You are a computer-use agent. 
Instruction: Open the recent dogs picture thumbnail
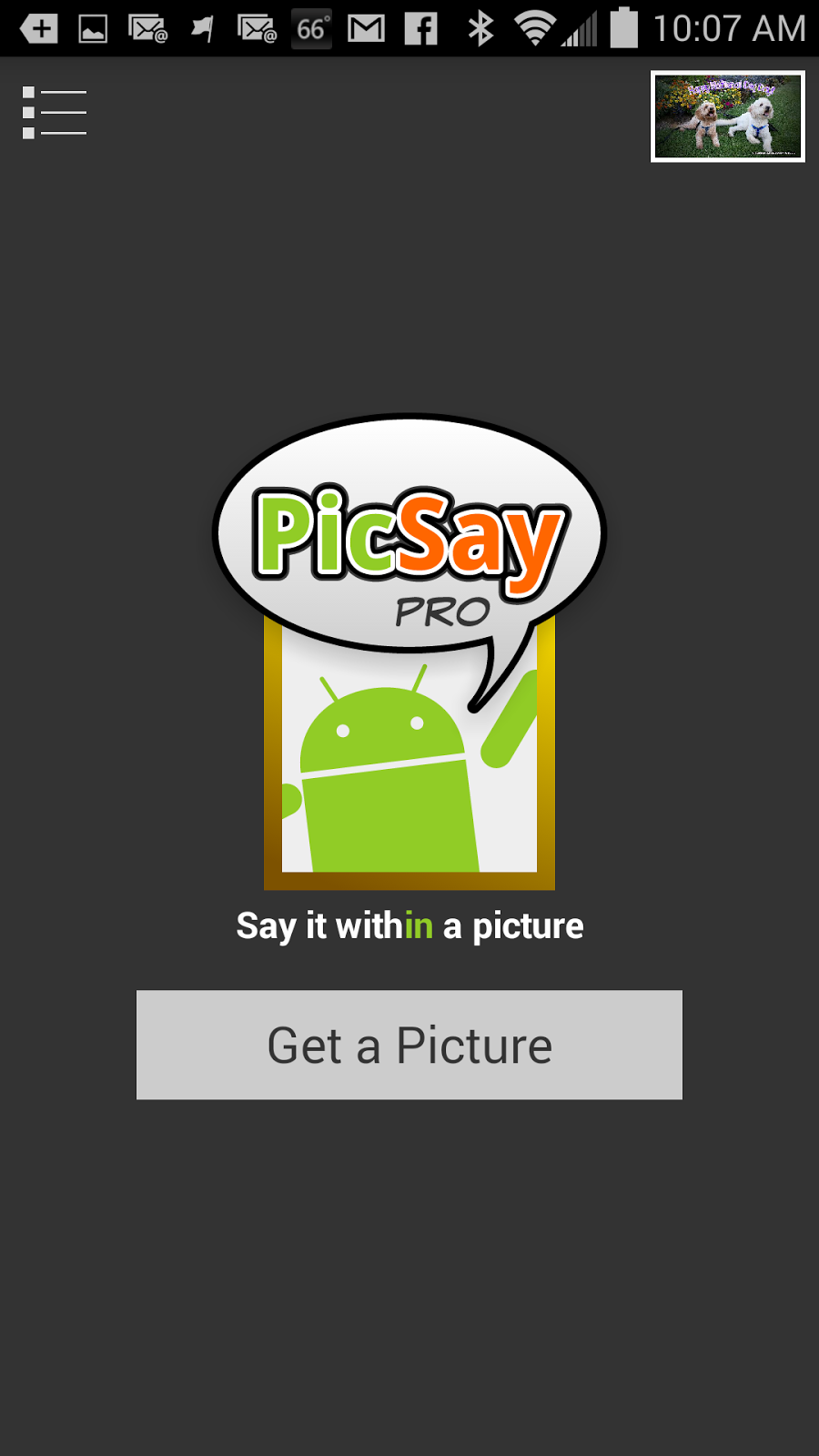[x=727, y=116]
